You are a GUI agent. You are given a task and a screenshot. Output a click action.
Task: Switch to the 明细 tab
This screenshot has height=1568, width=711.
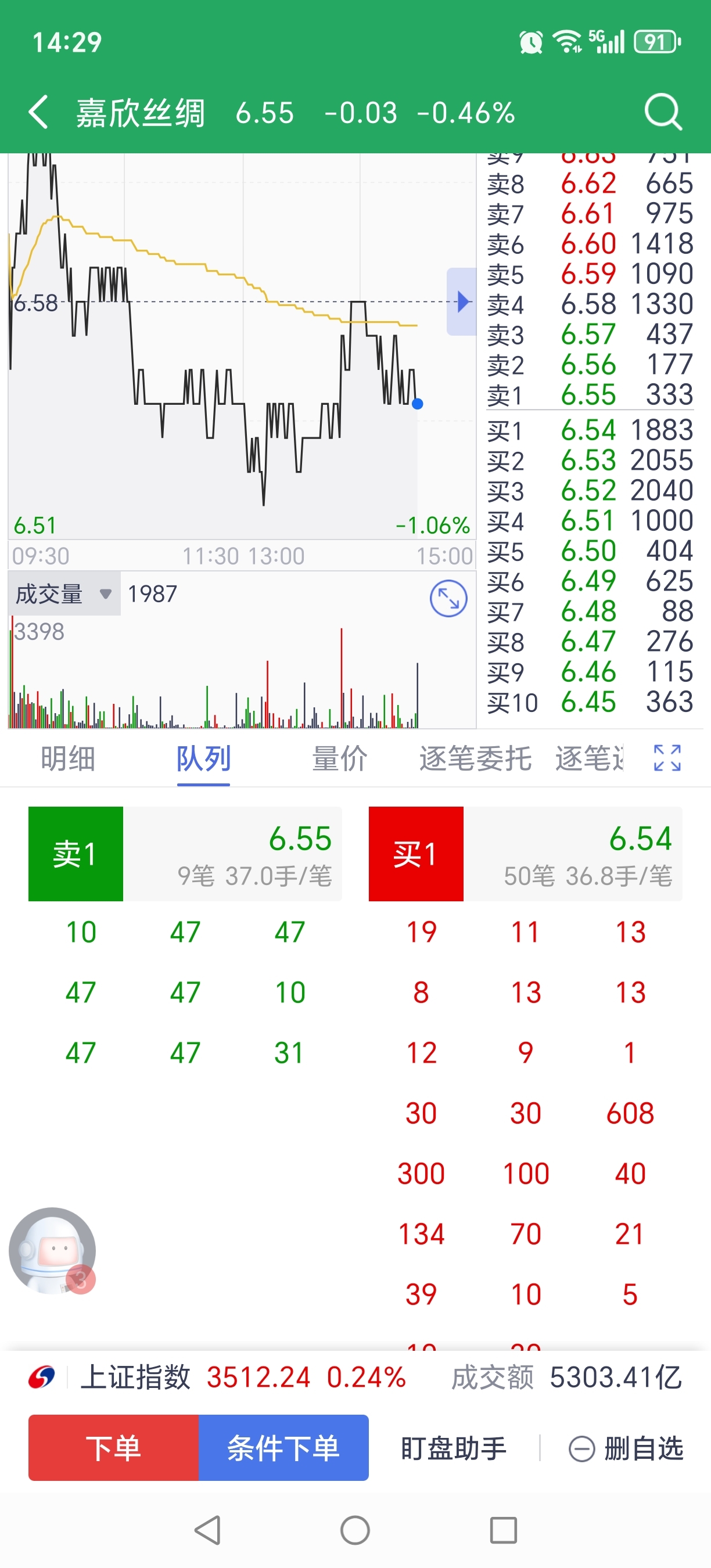tap(68, 758)
